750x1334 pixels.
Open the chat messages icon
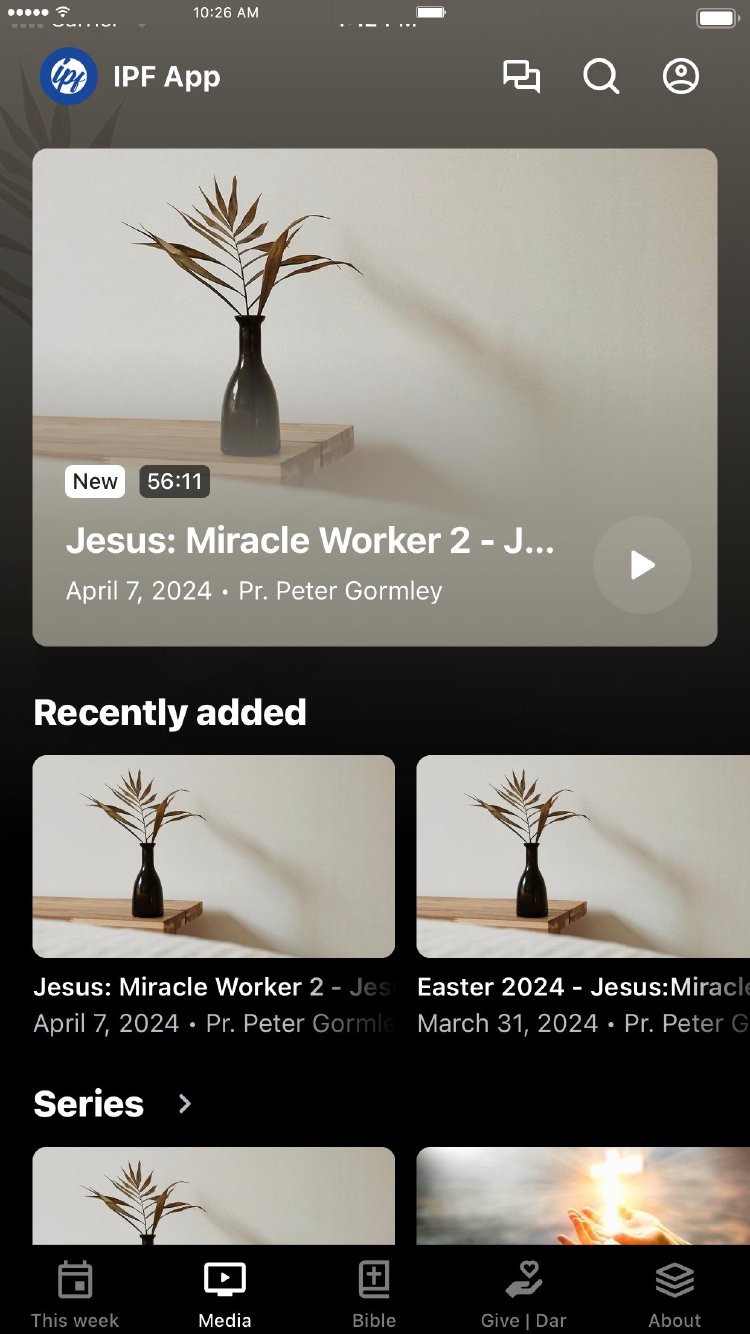click(521, 77)
